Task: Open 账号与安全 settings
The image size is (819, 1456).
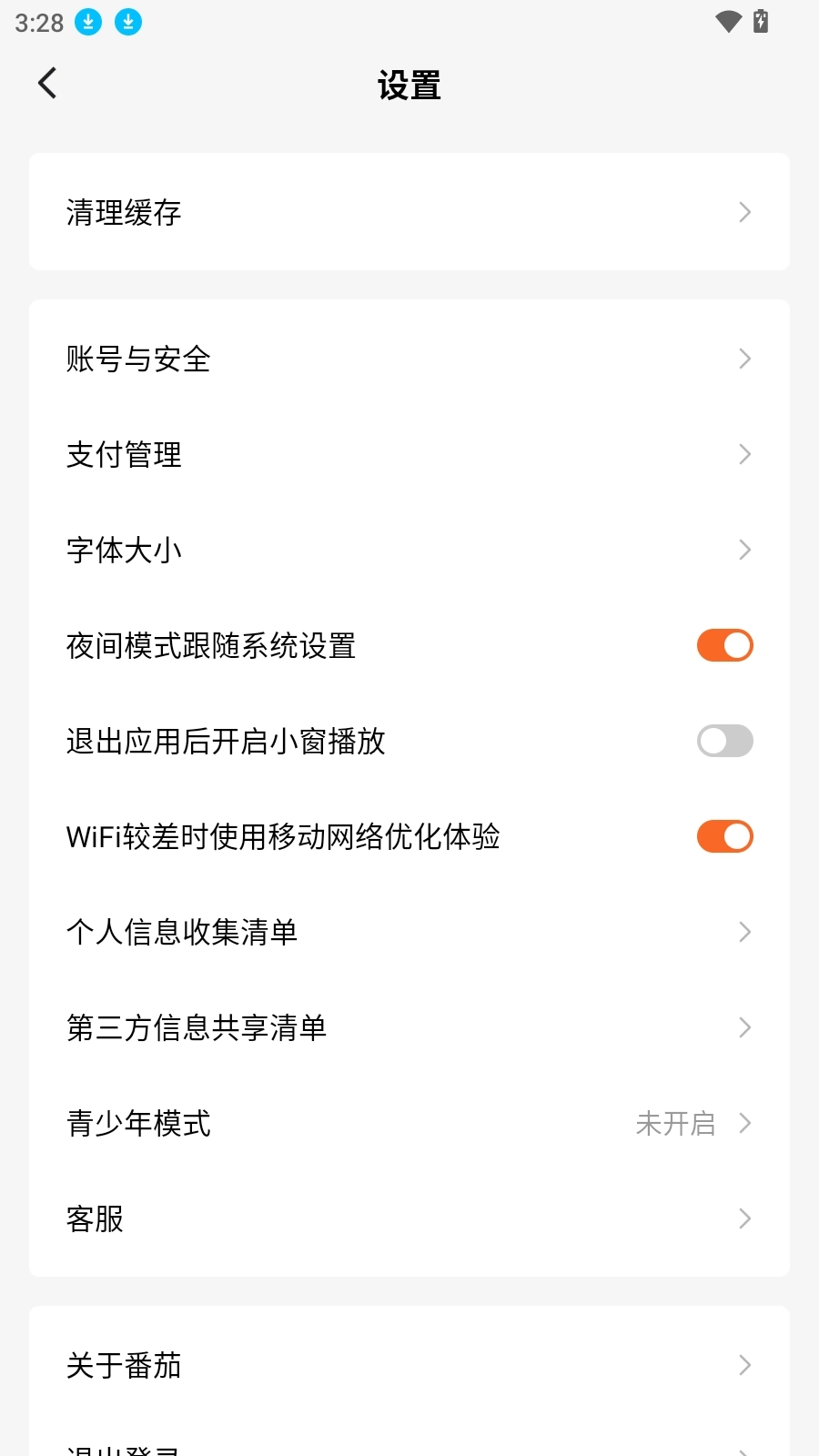Action: pyautogui.click(x=409, y=359)
